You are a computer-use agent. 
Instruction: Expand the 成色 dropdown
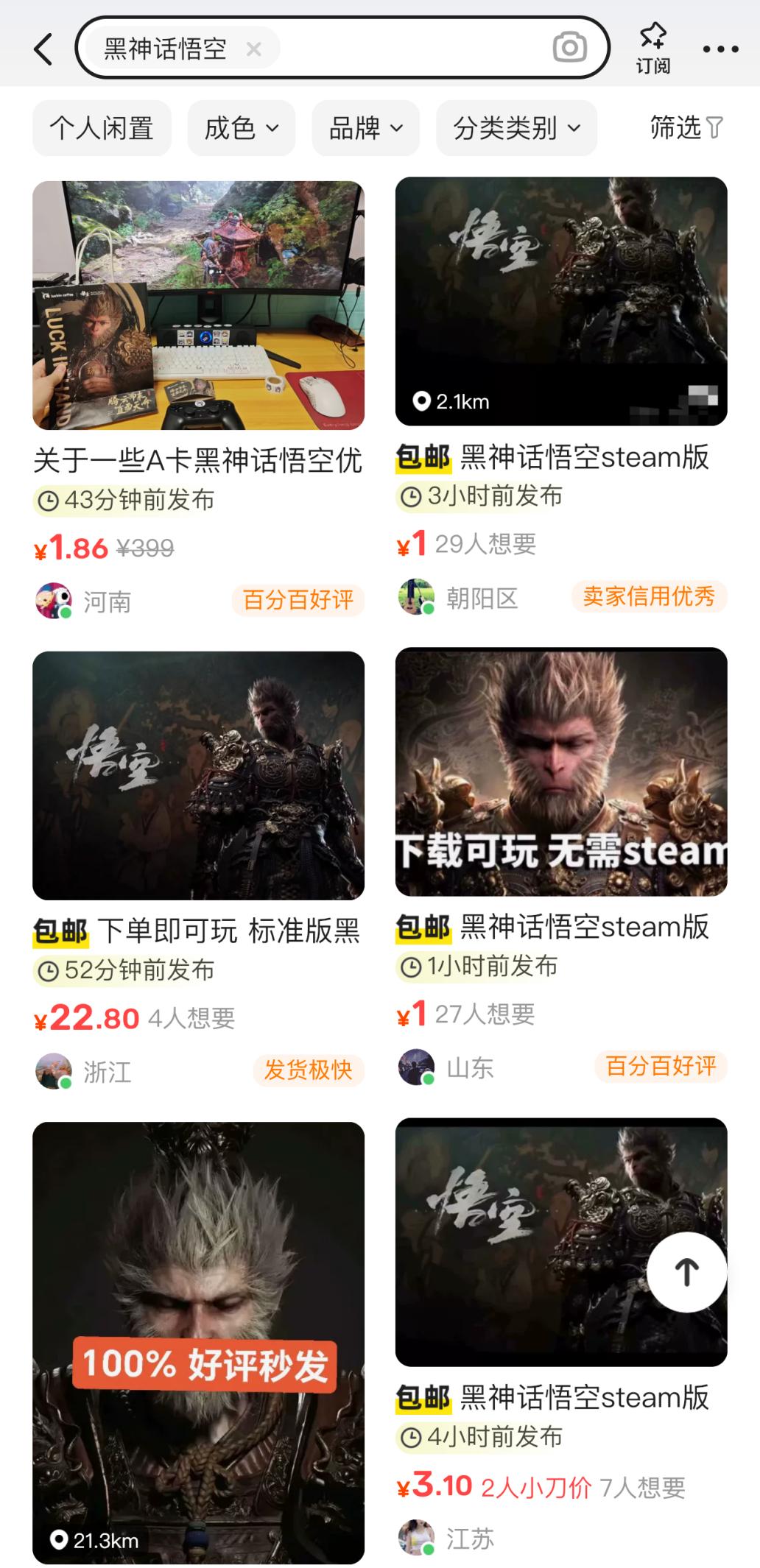pyautogui.click(x=242, y=128)
